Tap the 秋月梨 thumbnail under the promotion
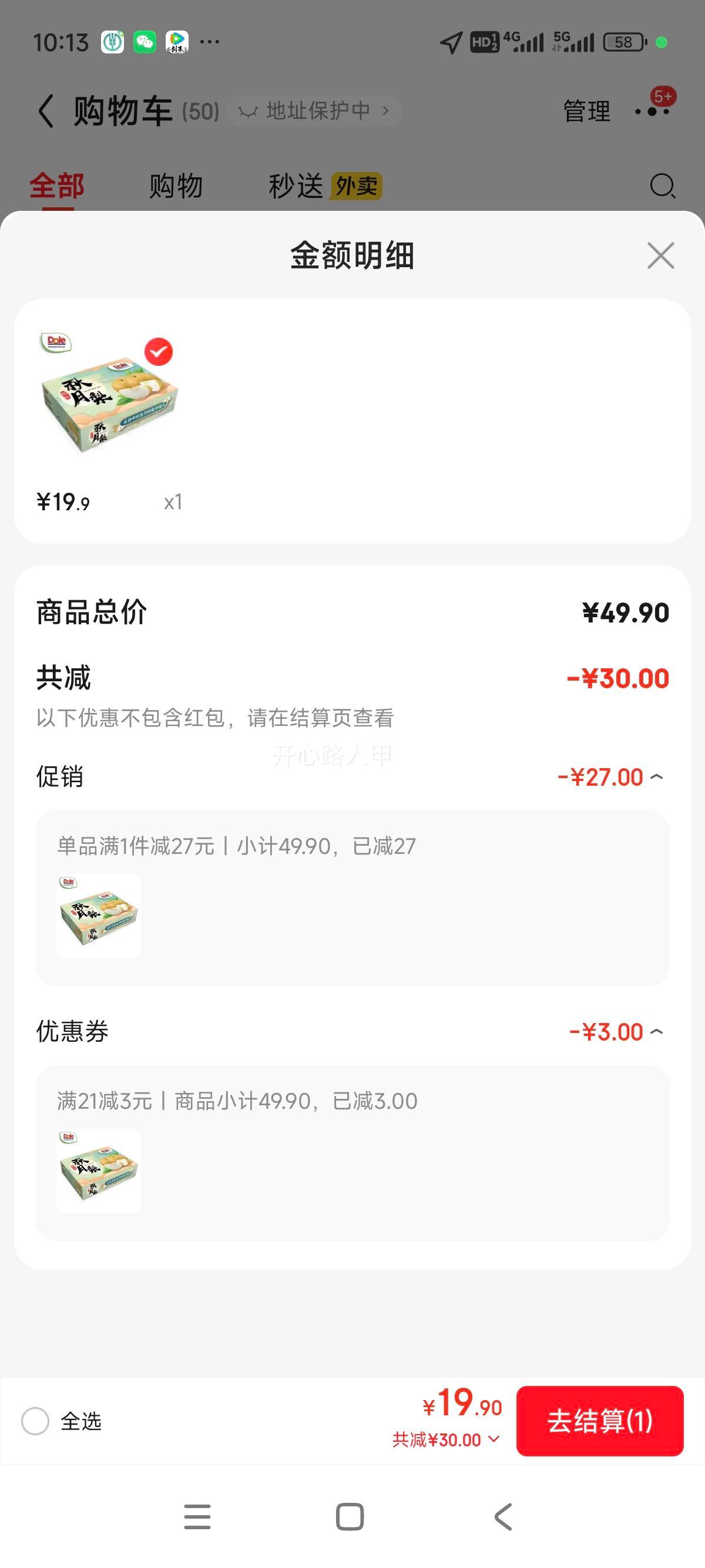This screenshot has height=1568, width=705. (x=99, y=916)
